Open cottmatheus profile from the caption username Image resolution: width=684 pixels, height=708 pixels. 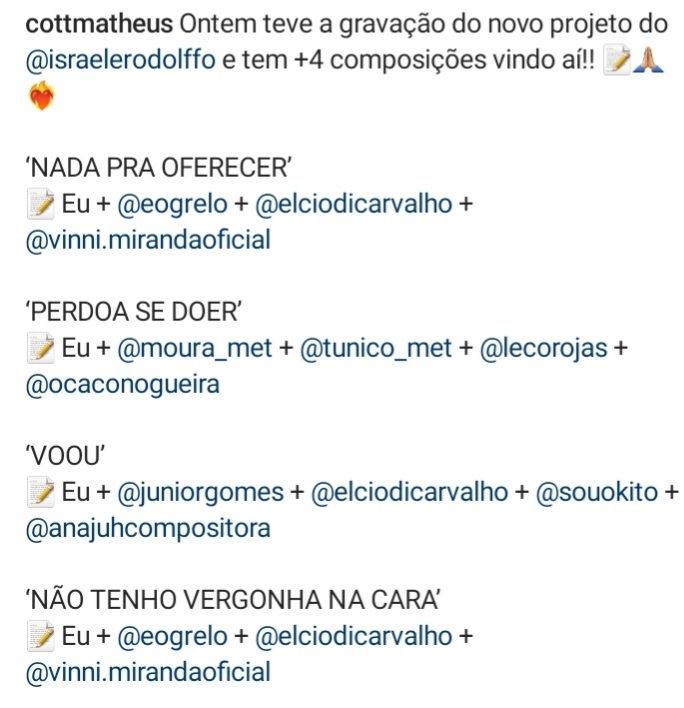coord(99,24)
